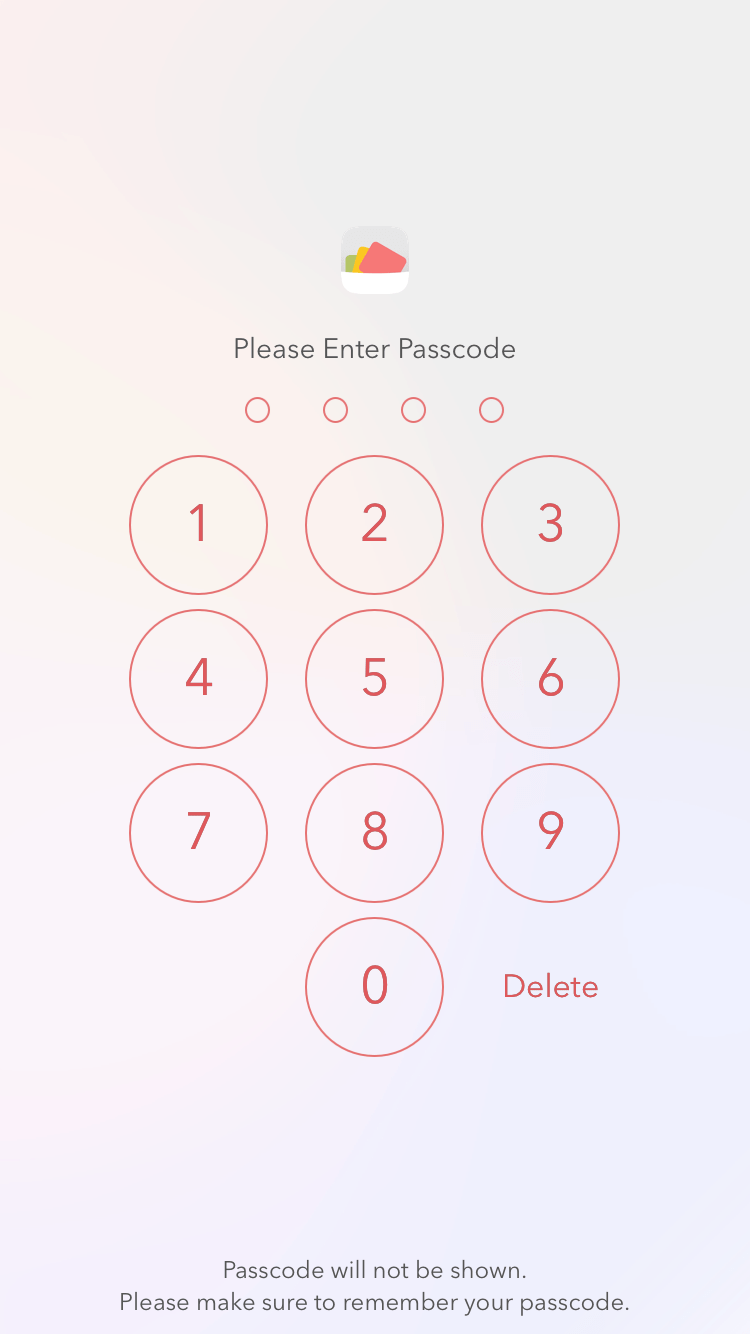750x1334 pixels.
Task: Tap digit 1 on the passcode keypad
Action: (198, 524)
